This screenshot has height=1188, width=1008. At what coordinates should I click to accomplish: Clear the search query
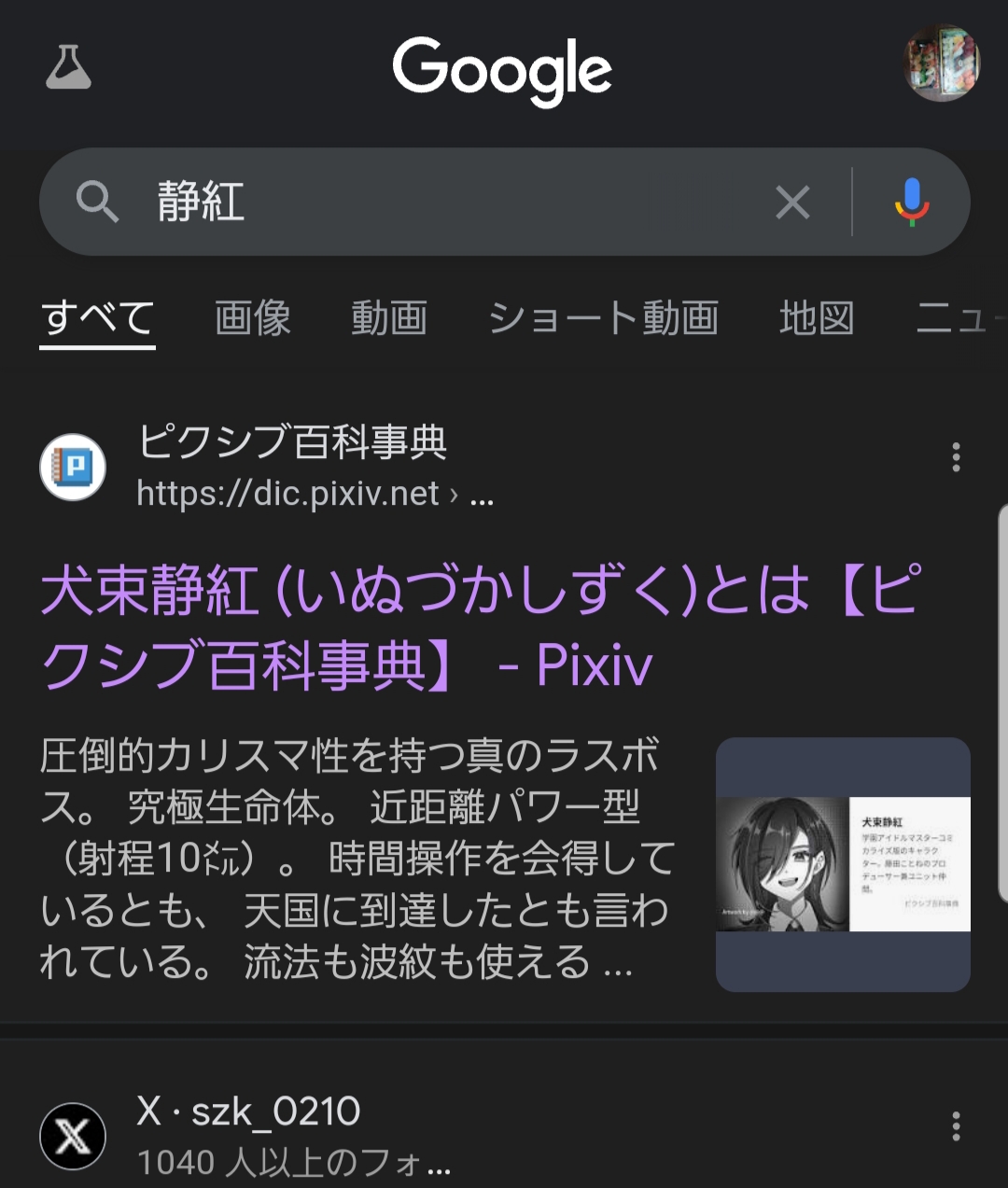792,202
